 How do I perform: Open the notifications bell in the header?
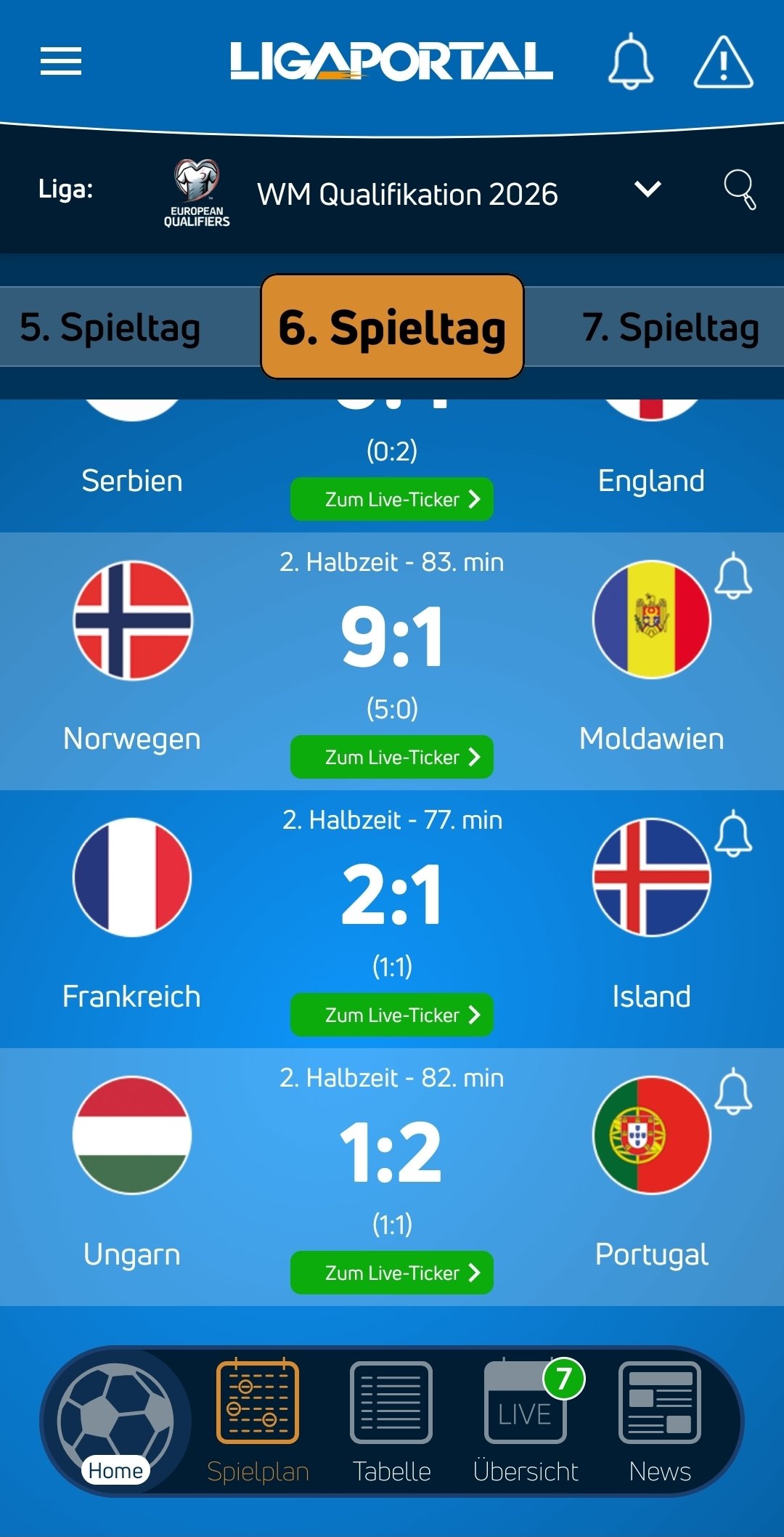[630, 61]
